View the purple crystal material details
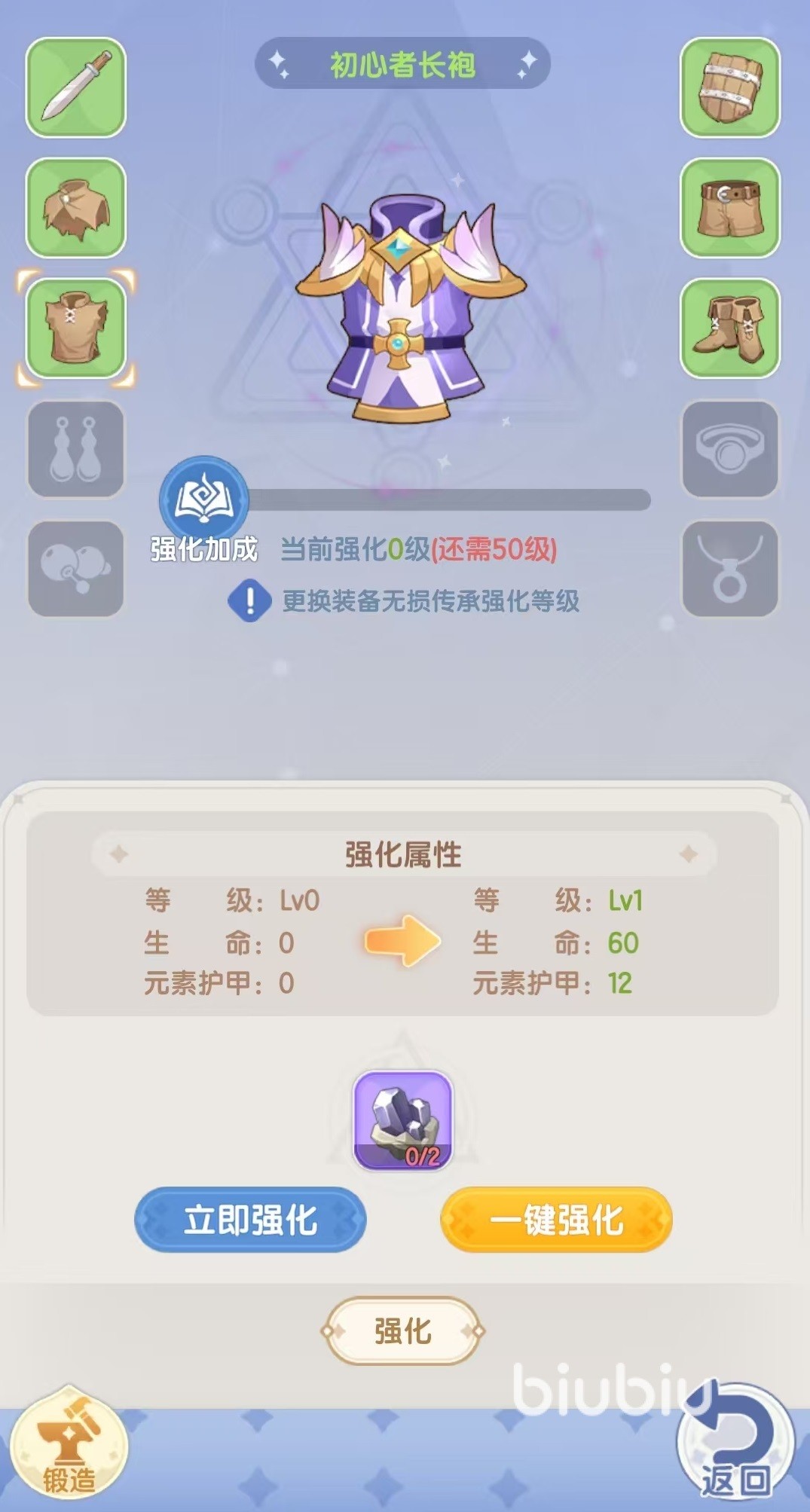The image size is (810, 1512). click(403, 1120)
